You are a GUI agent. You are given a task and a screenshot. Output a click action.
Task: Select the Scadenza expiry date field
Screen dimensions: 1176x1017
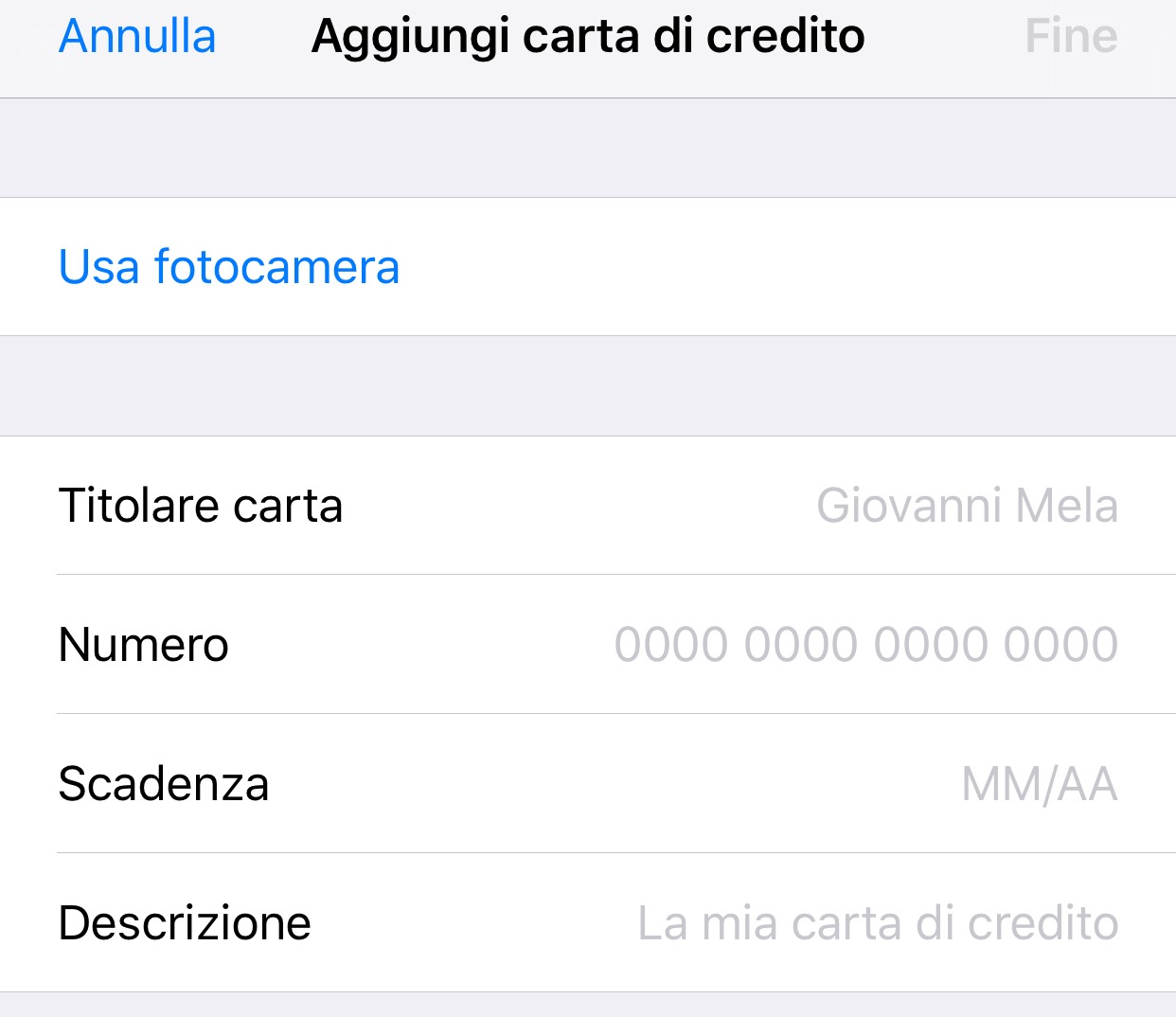[x=1038, y=784]
